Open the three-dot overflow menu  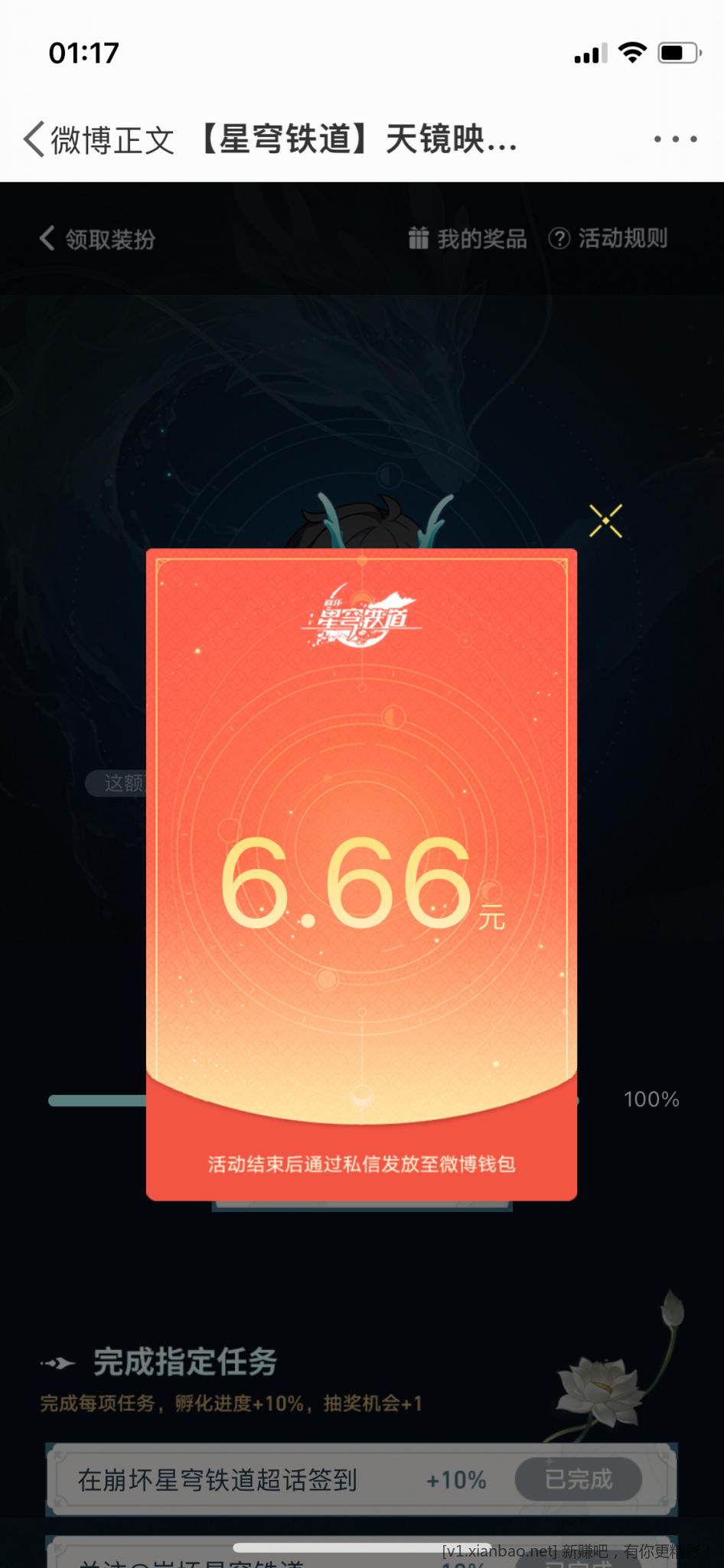pos(674,139)
